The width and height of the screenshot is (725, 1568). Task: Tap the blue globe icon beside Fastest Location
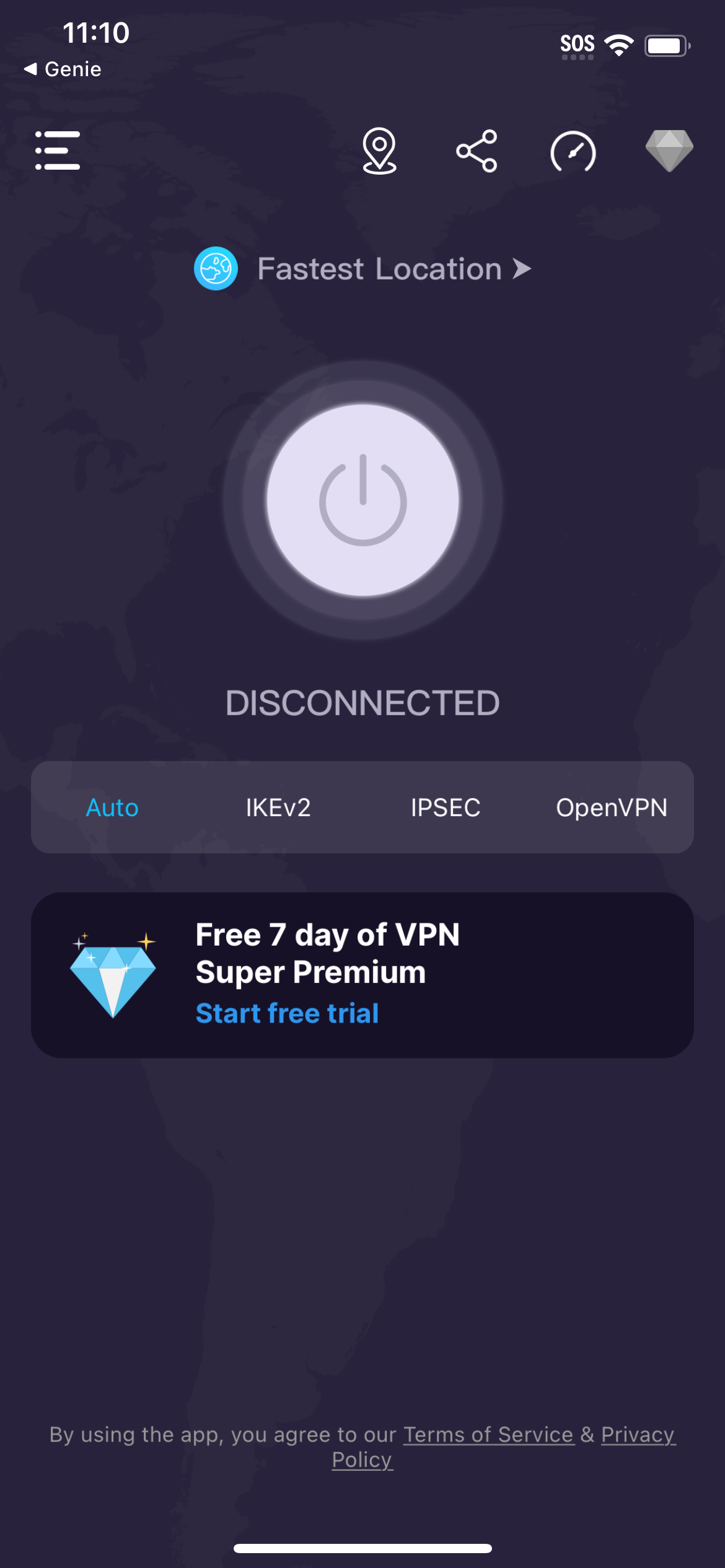pos(216,269)
